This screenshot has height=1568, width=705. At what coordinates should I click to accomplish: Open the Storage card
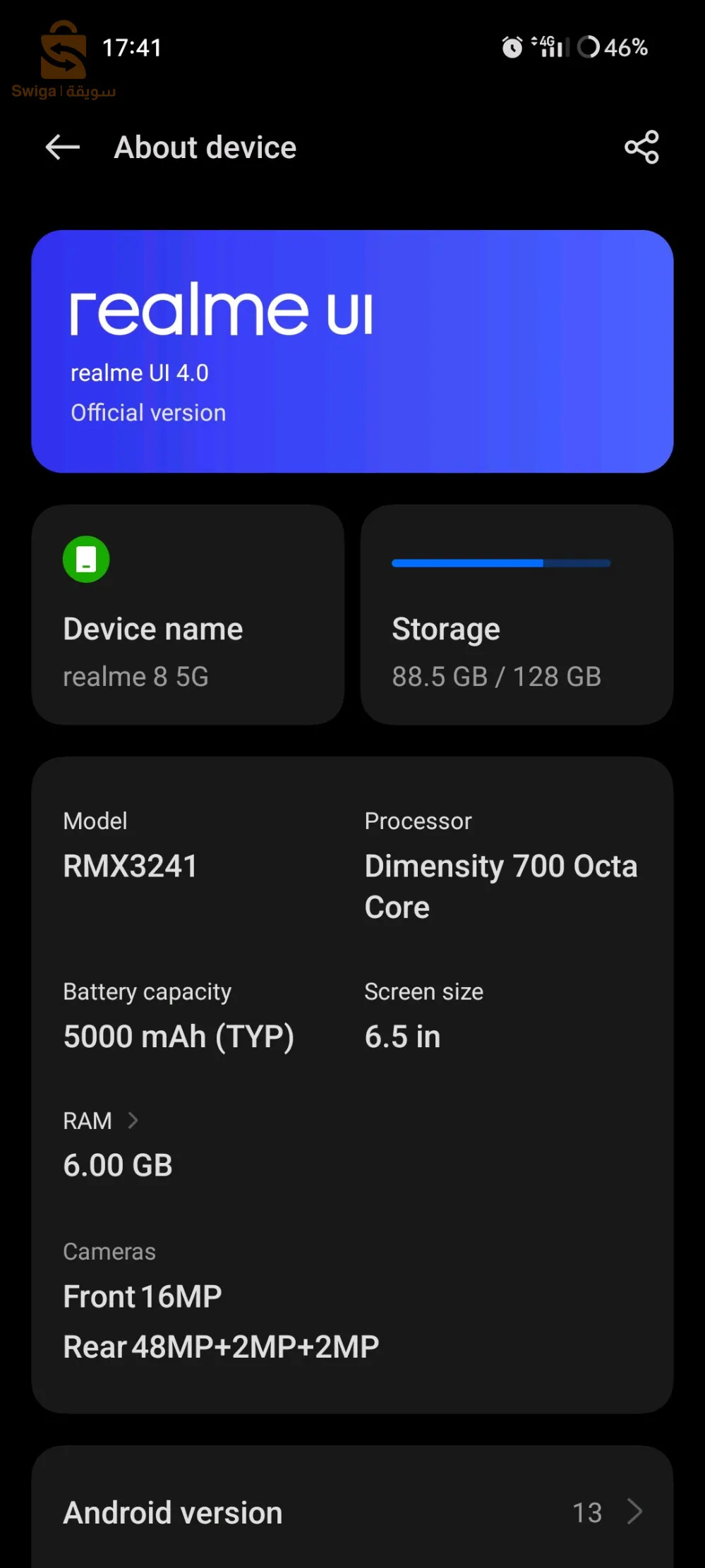[517, 615]
